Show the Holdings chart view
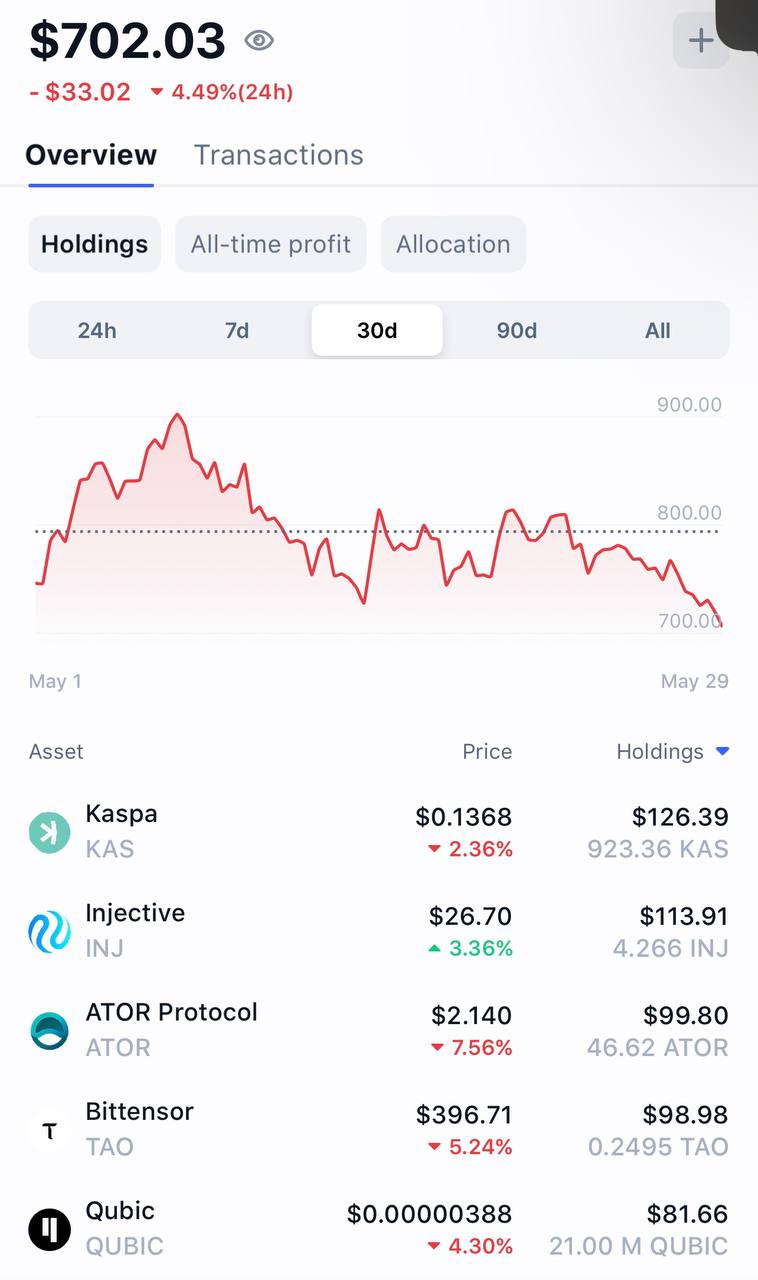Screen dimensions: 758x1280 (94, 244)
